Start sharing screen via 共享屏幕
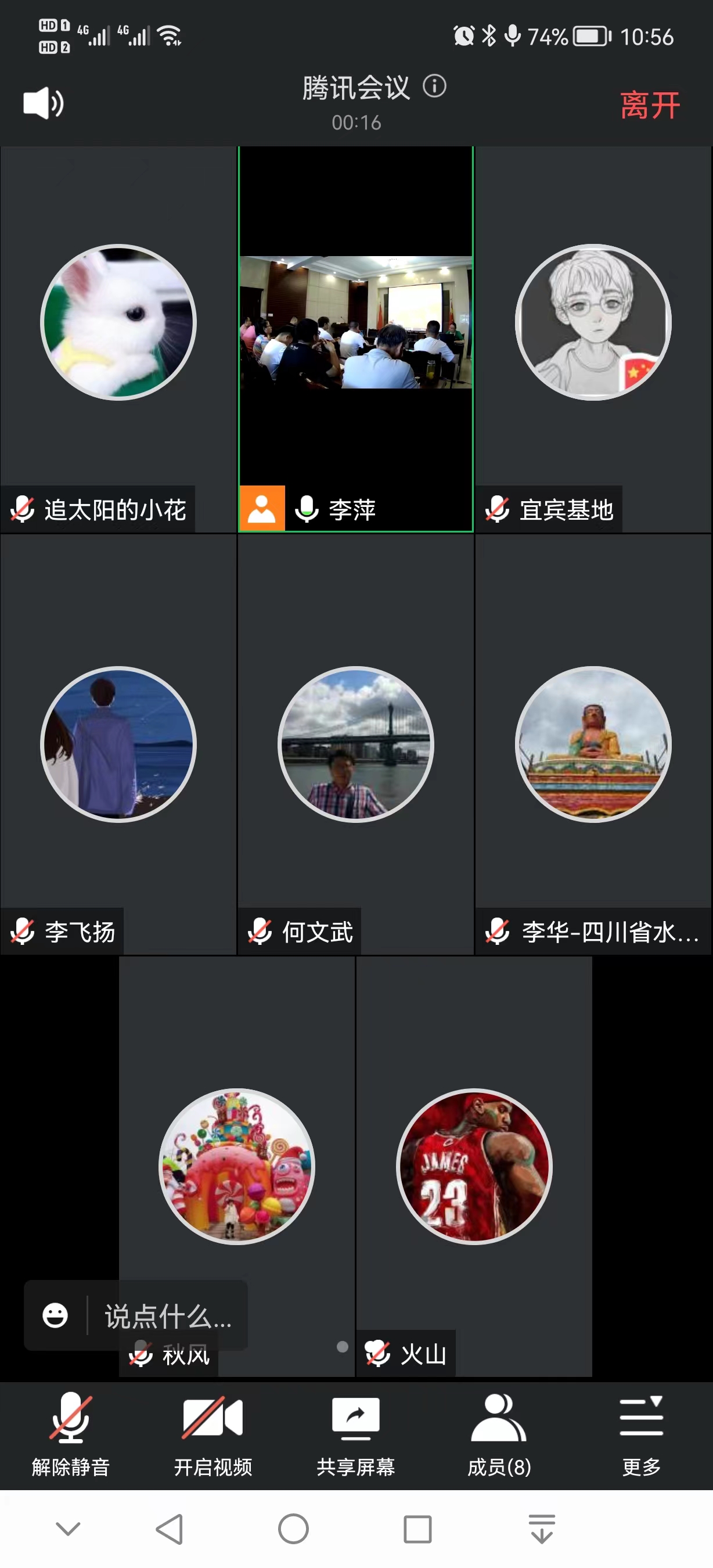The image size is (713, 1568). coord(356,1433)
